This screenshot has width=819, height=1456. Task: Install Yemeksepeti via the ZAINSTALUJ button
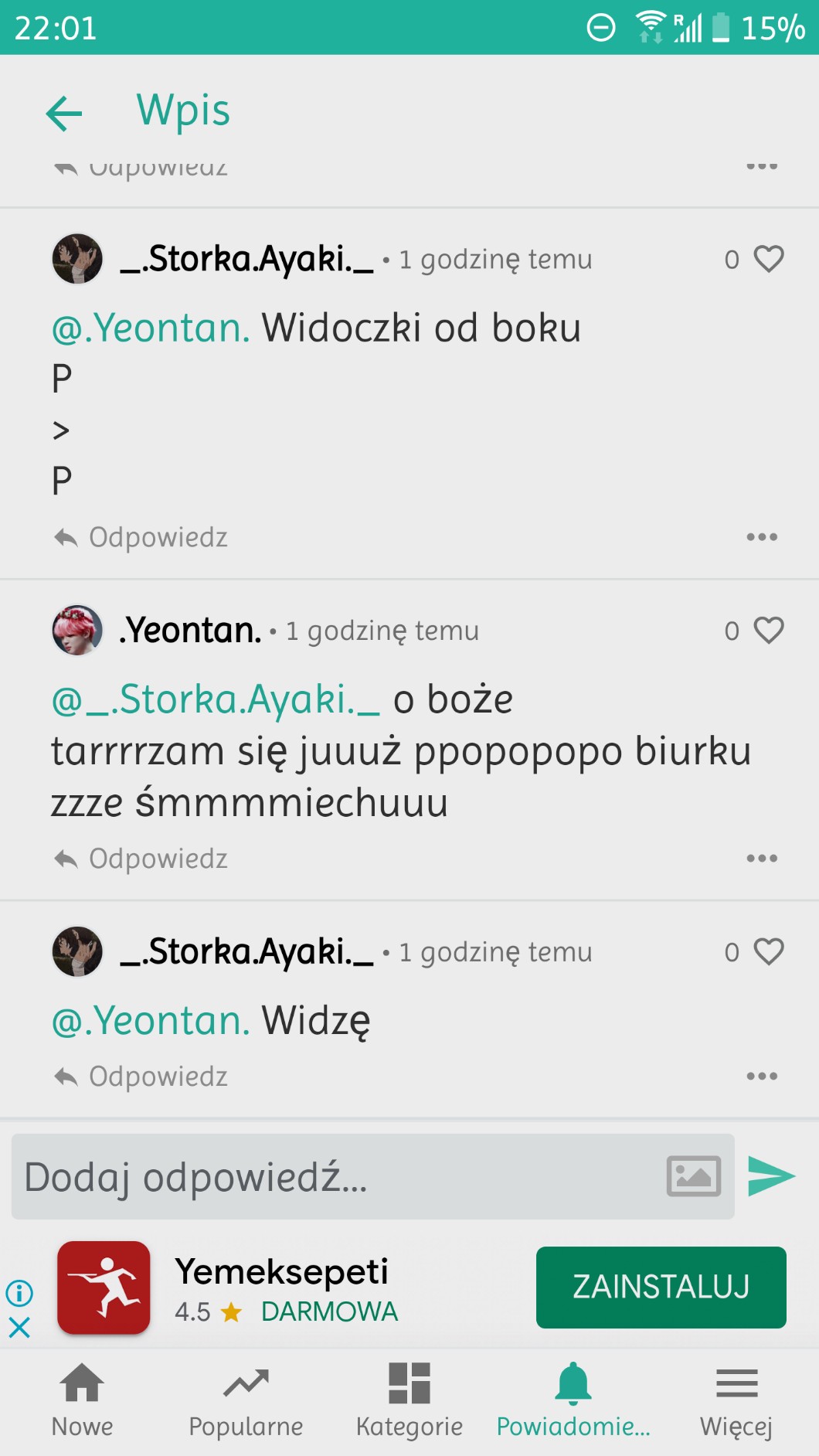click(x=661, y=1287)
